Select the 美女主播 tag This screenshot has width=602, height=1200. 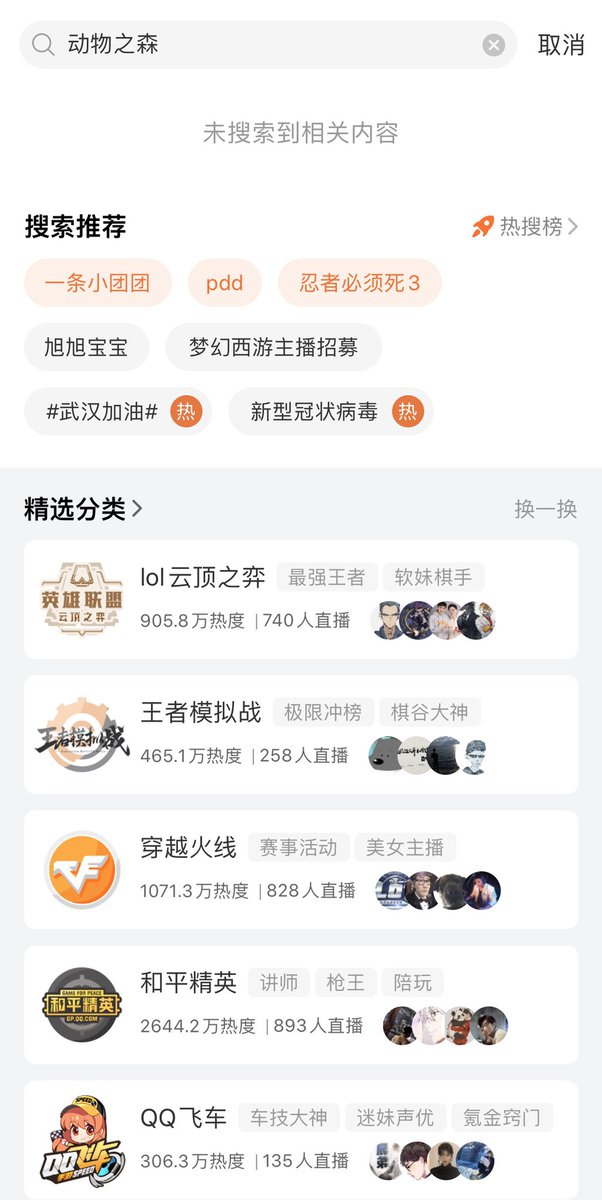(405, 848)
